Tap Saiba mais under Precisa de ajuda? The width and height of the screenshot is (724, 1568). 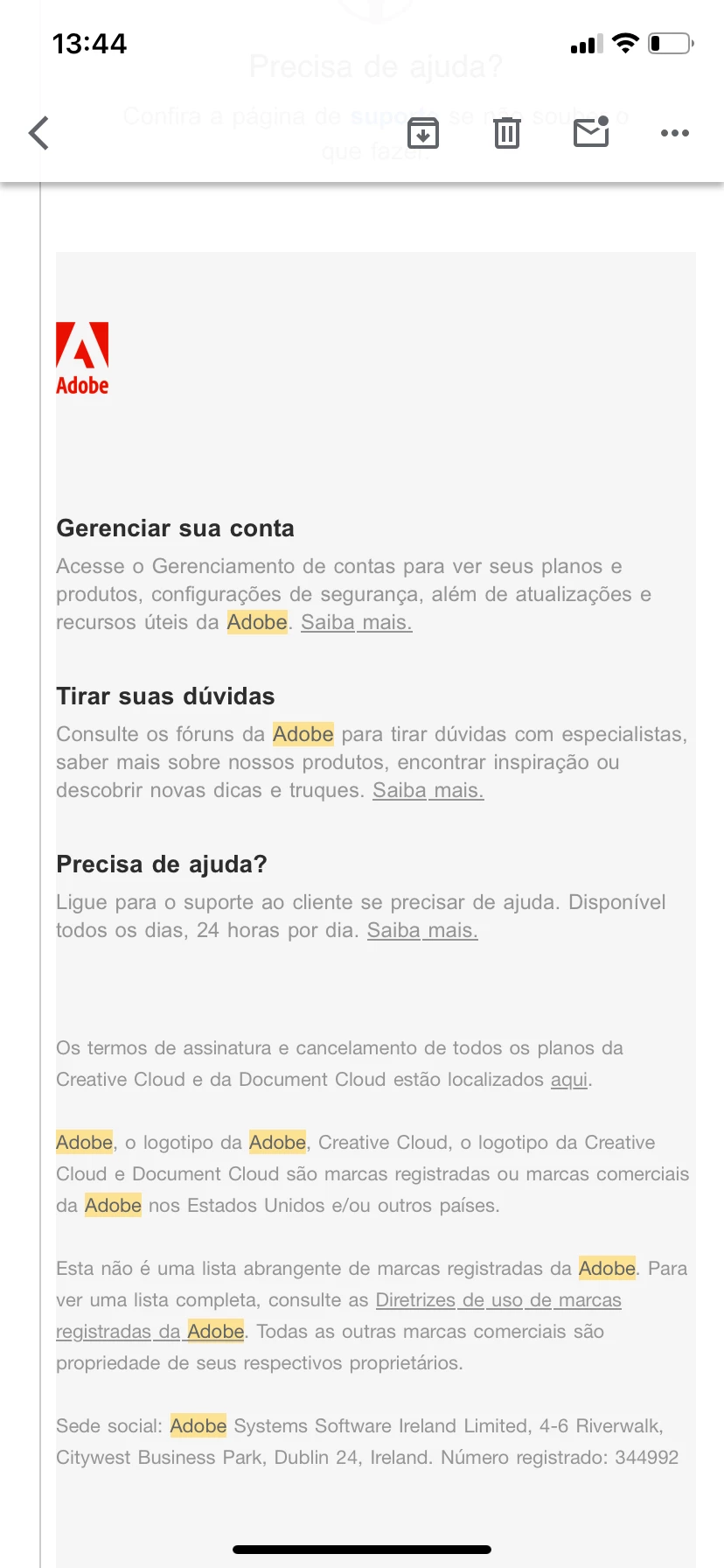422,930
